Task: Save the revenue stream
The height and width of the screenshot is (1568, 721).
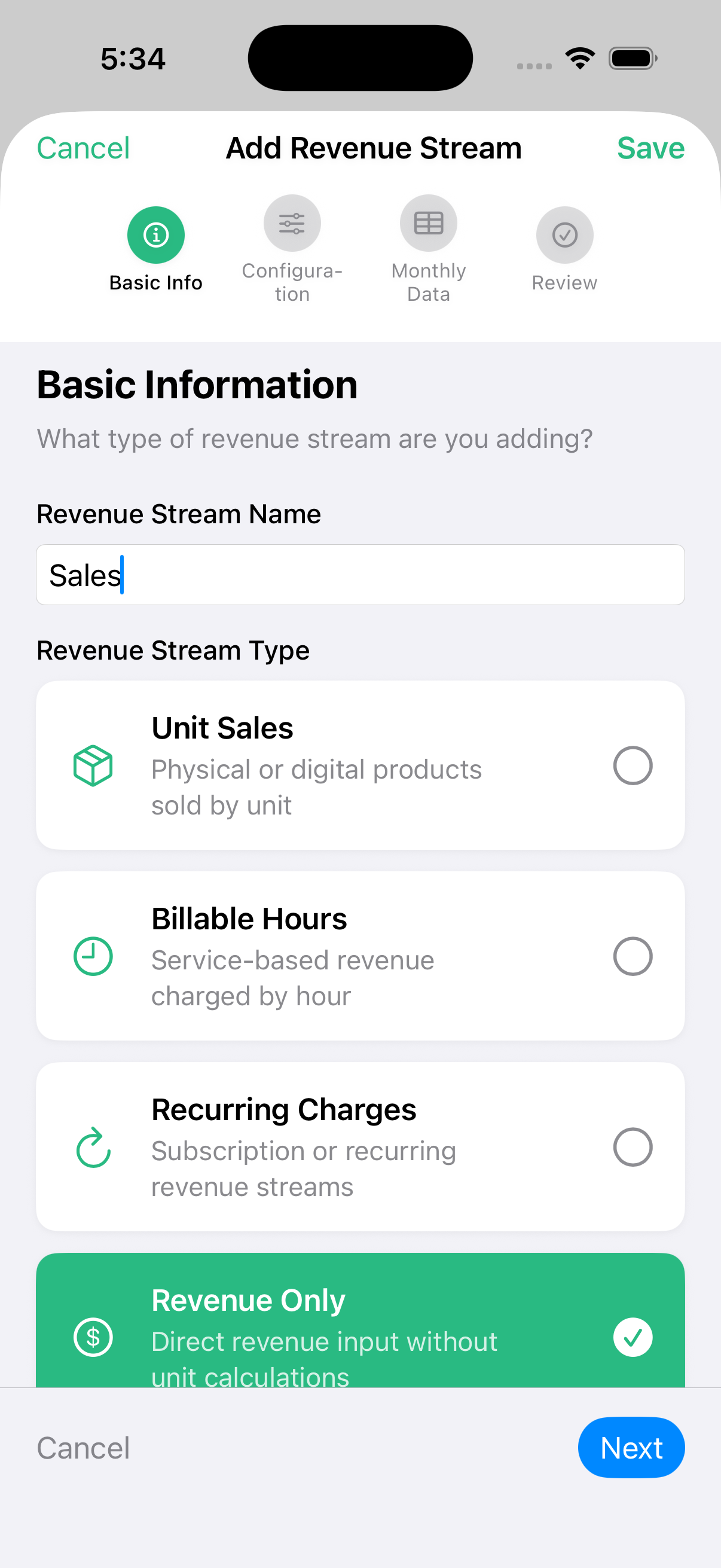Action: click(650, 148)
